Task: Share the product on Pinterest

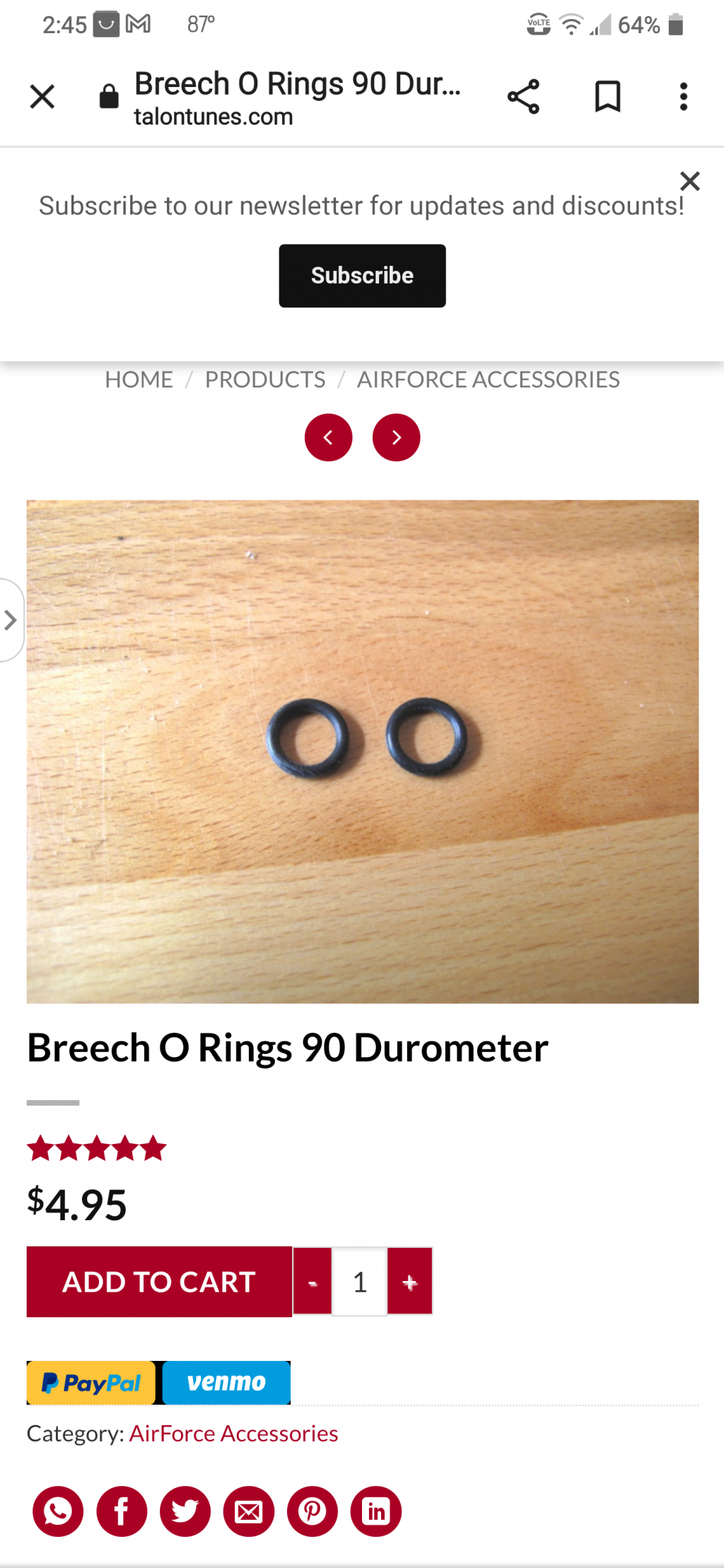Action: pyautogui.click(x=312, y=1511)
